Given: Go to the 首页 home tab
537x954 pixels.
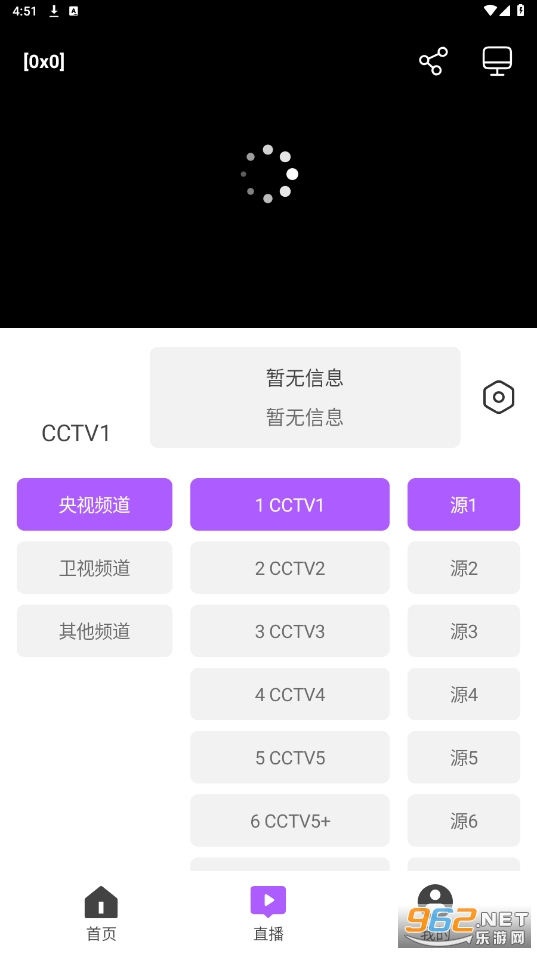Looking at the screenshot, I should 101,913.
